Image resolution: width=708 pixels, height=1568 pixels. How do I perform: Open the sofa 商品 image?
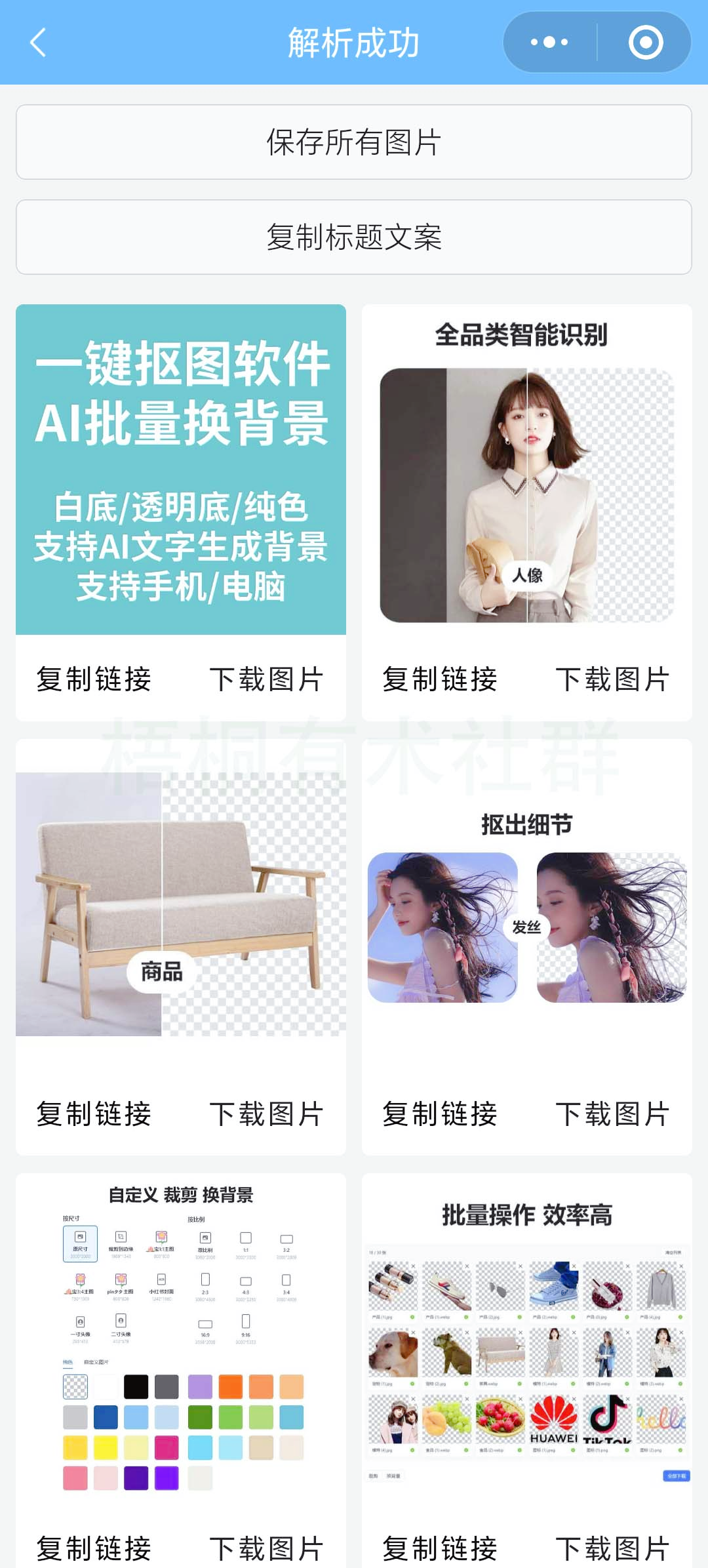pyautogui.click(x=181, y=904)
